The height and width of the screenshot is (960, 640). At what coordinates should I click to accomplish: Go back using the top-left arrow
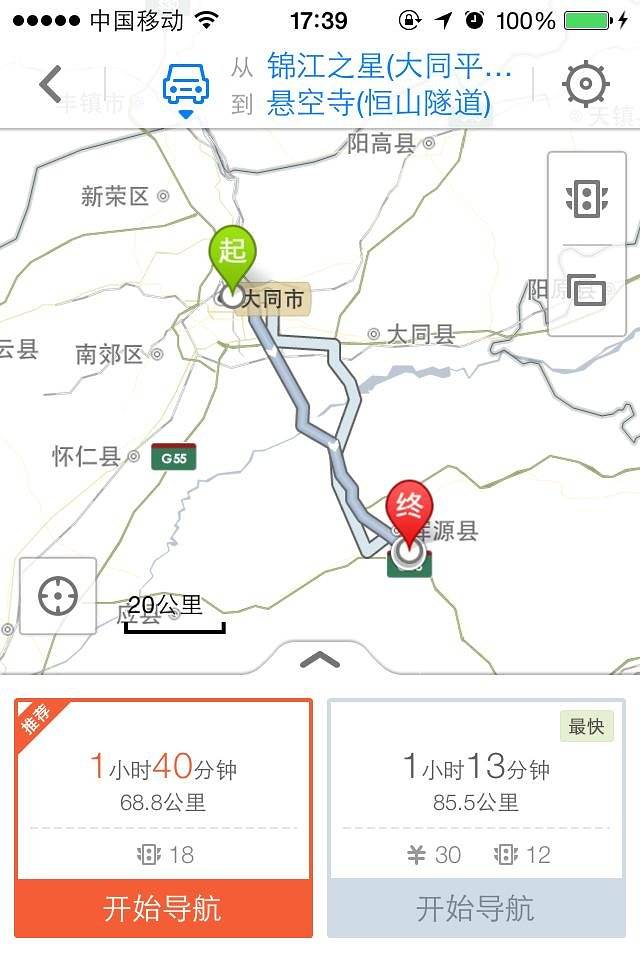pyautogui.click(x=50, y=84)
